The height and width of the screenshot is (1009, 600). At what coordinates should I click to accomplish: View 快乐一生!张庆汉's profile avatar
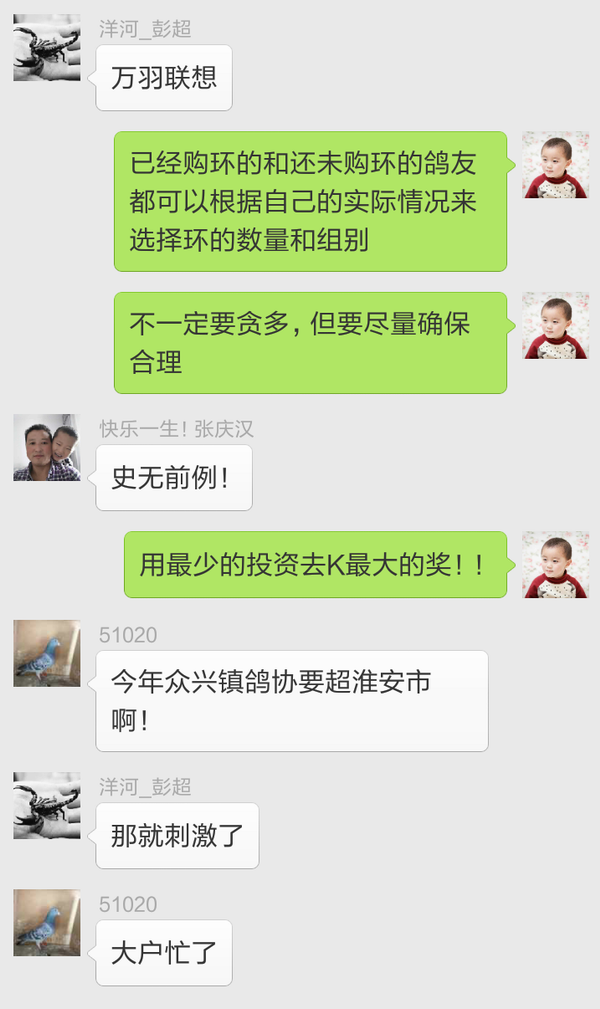pyautogui.click(x=46, y=448)
